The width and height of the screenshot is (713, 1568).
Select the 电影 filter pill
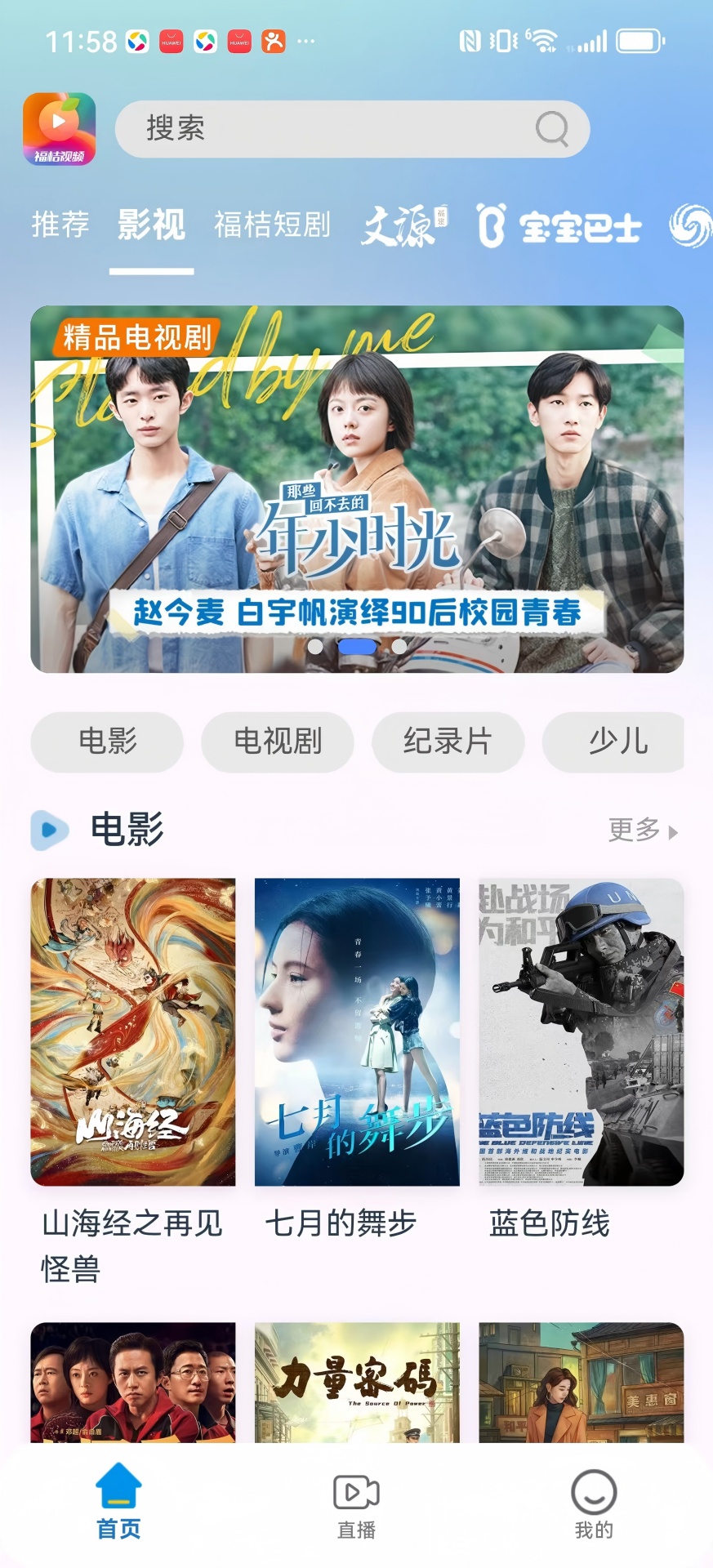click(x=106, y=742)
